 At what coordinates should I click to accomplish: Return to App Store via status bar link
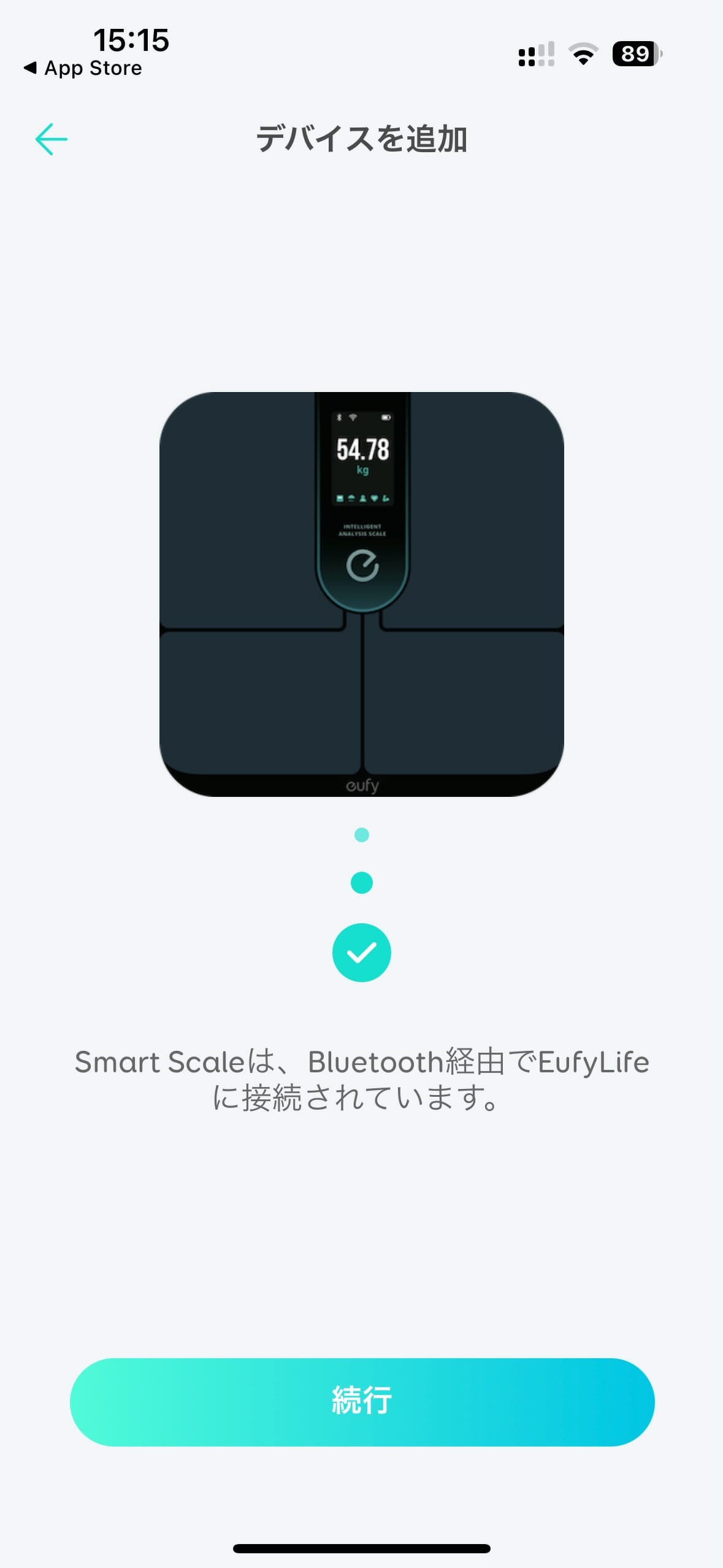pos(83,68)
